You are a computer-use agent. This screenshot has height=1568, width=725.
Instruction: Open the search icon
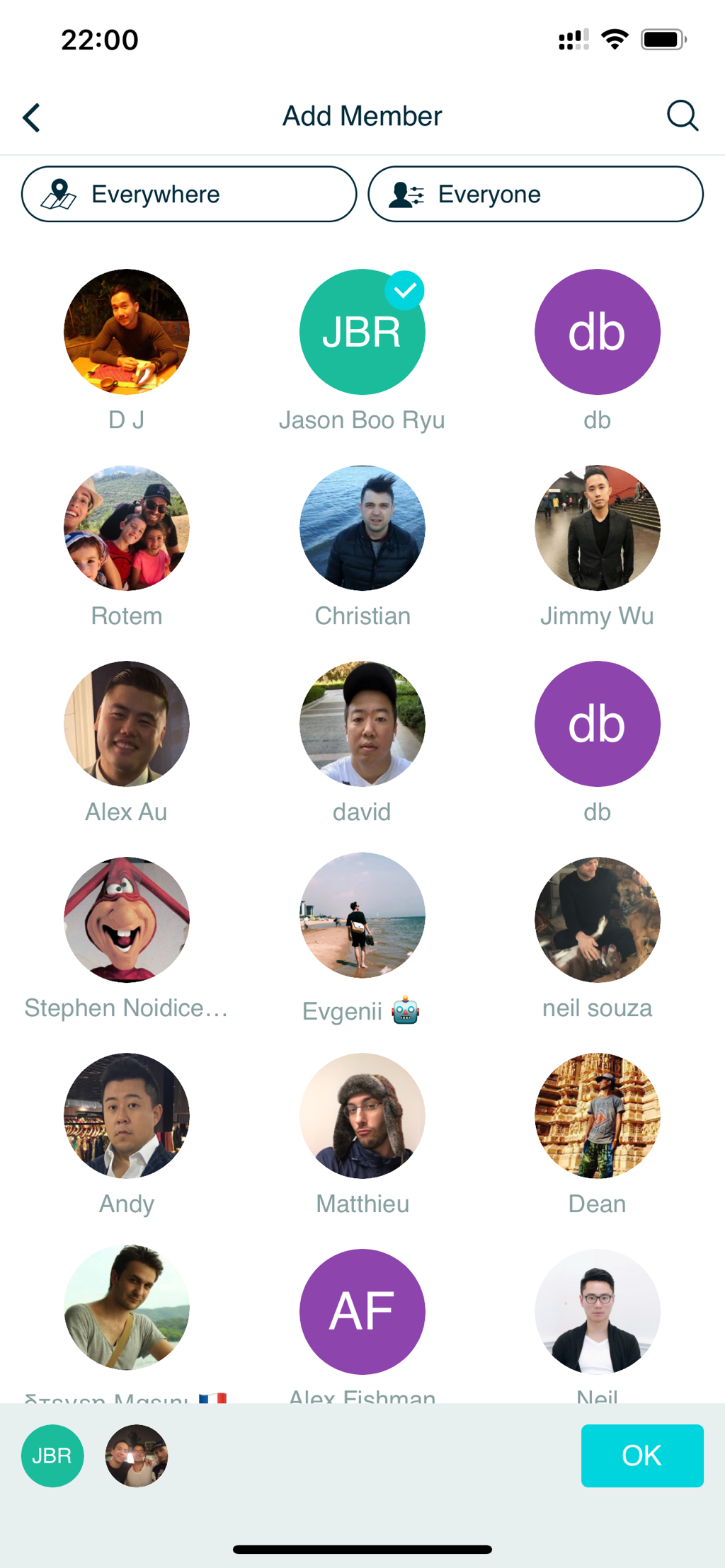pos(683,116)
